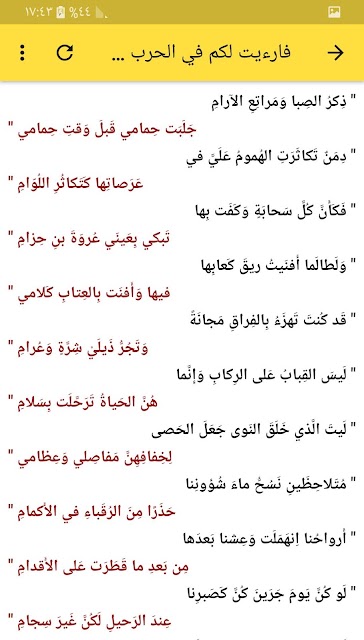The height and width of the screenshot is (640, 364).
Task: Open the three-dot overflow menu
Action: pyautogui.click(x=22, y=53)
